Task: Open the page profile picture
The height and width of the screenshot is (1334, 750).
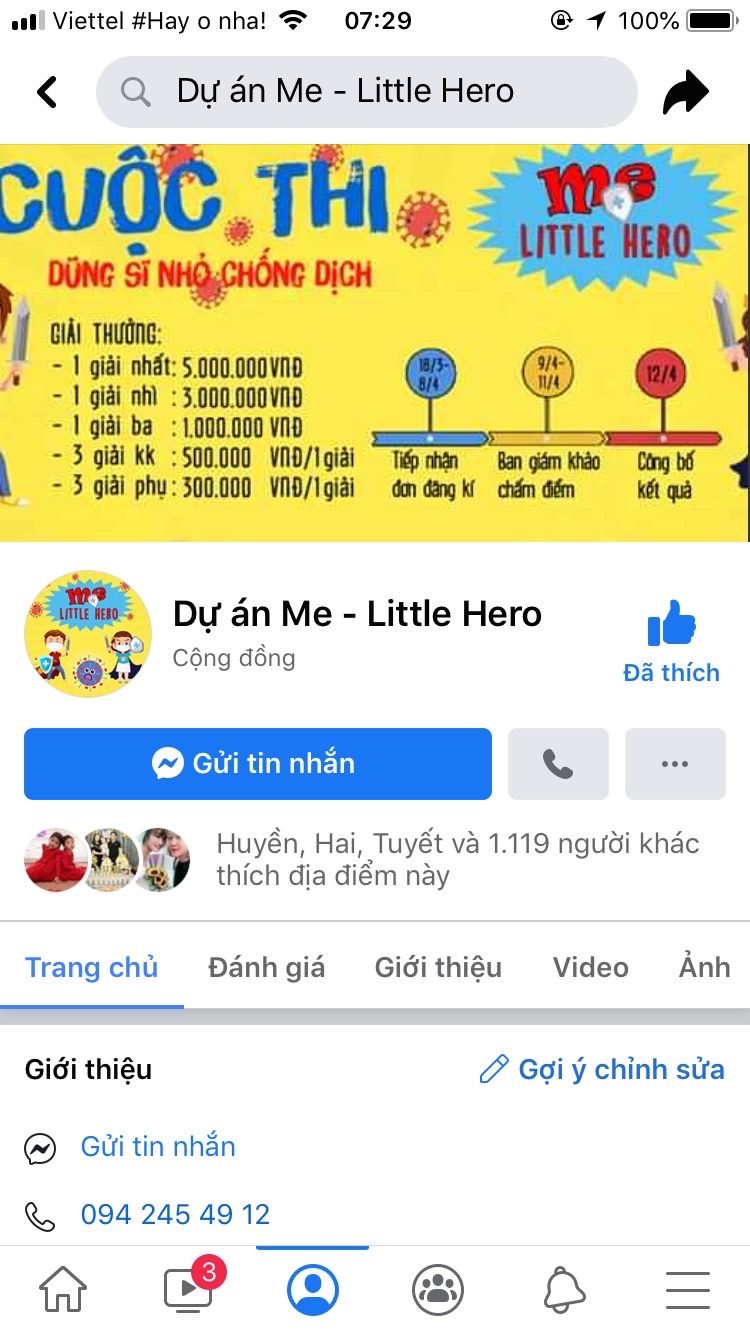Action: coord(88,634)
